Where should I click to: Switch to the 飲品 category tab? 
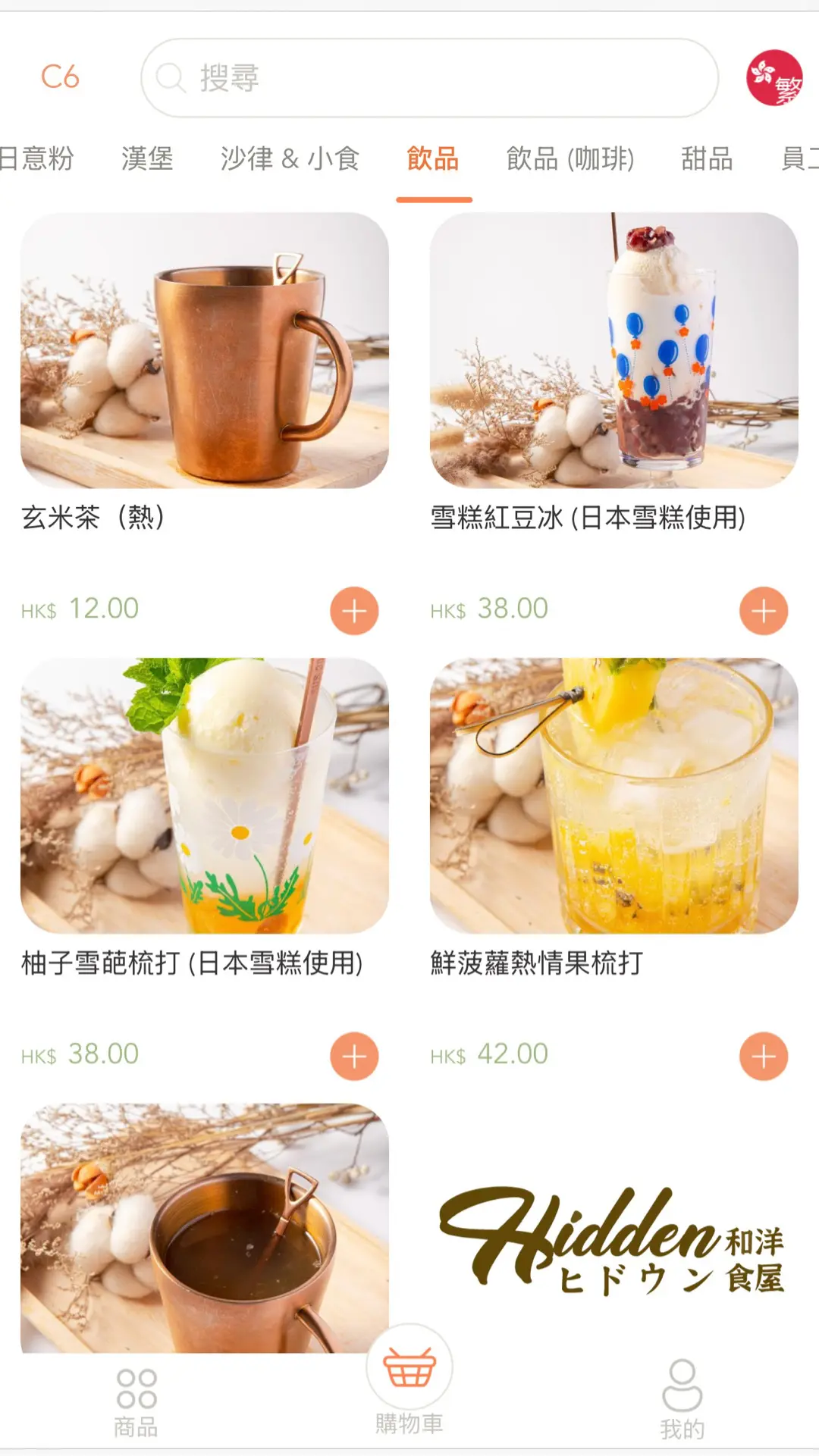433,159
